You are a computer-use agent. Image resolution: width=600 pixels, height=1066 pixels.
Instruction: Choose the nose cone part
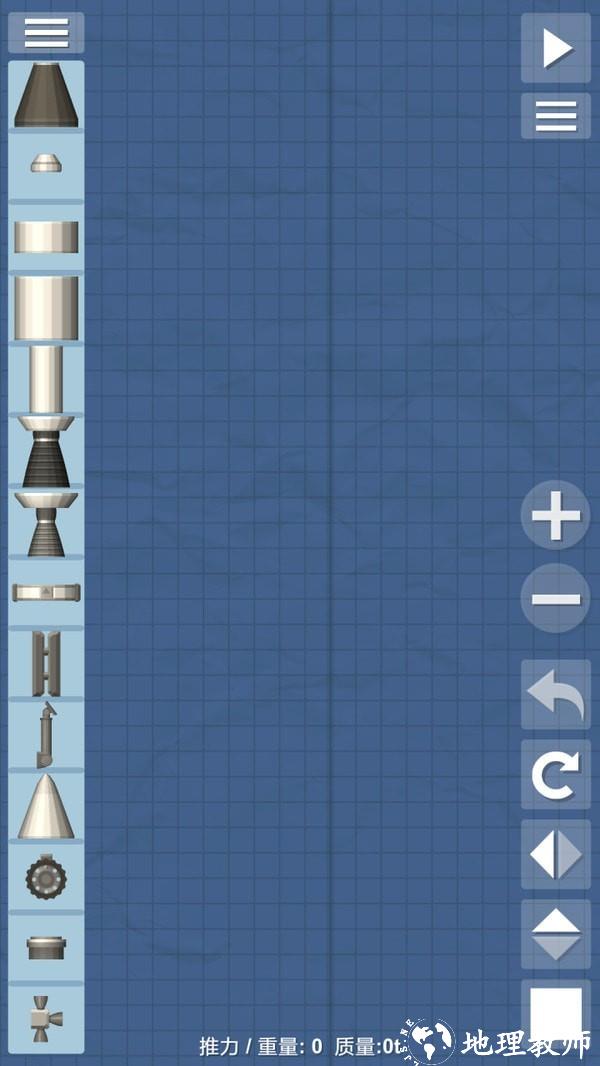[46, 806]
